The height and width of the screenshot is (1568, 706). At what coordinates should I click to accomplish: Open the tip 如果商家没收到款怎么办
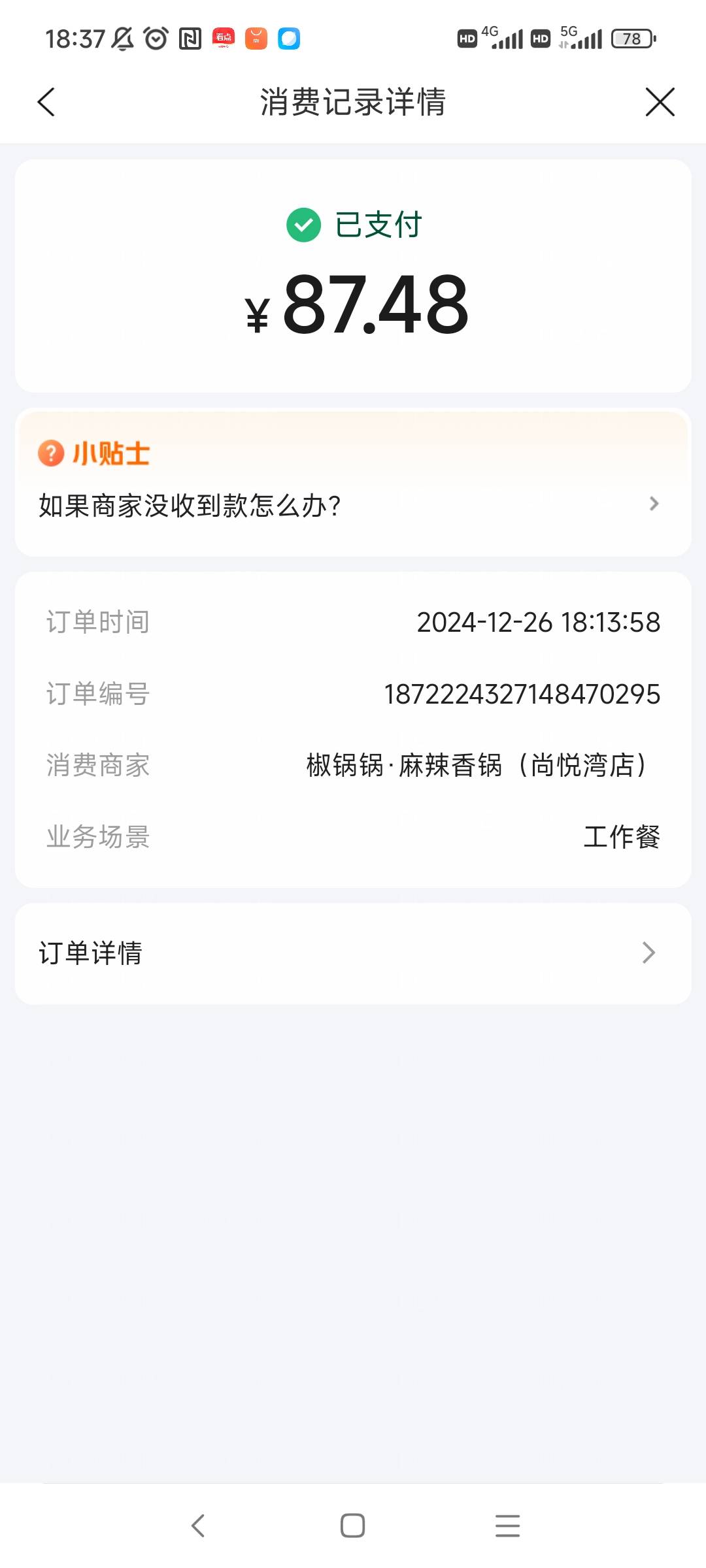[353, 505]
